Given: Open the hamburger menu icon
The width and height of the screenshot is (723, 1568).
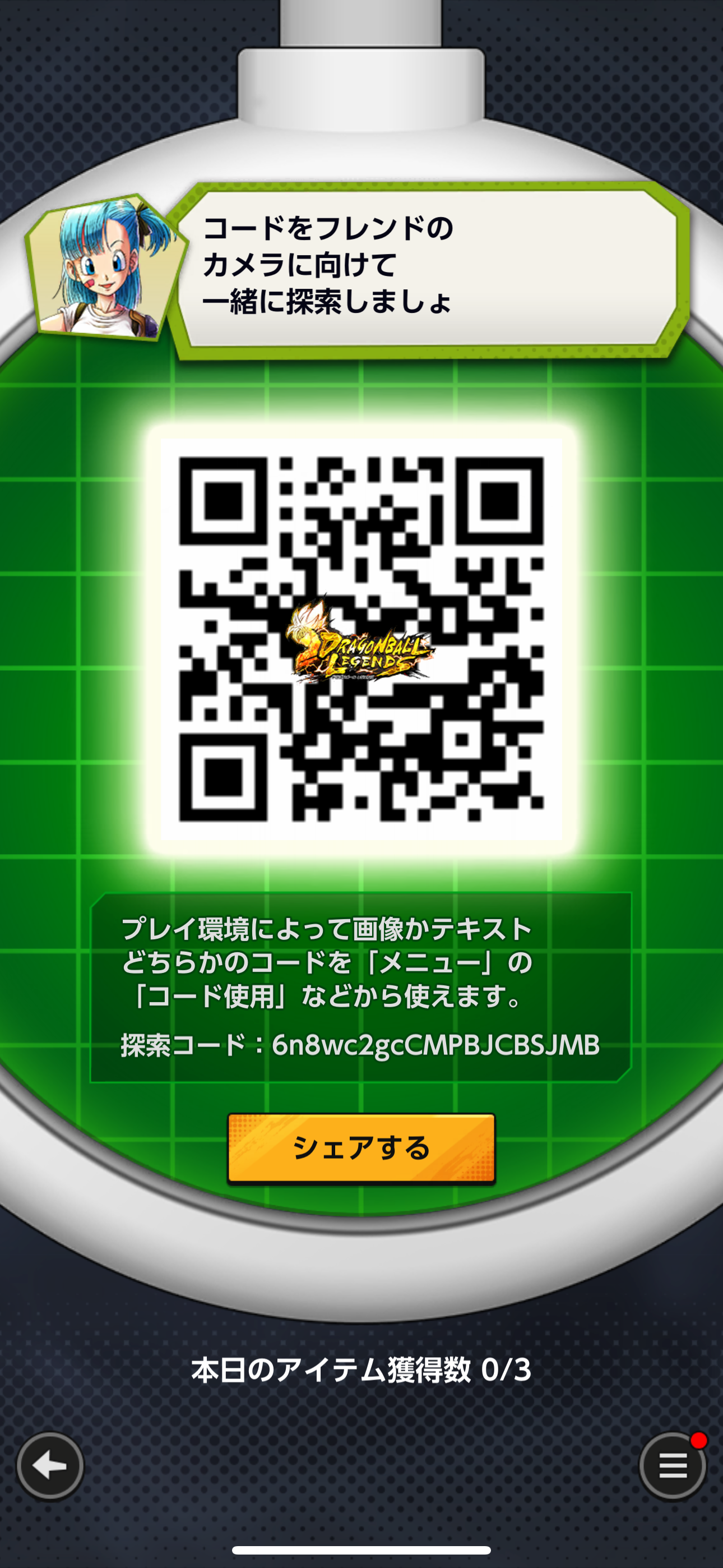Looking at the screenshot, I should tap(673, 1466).
